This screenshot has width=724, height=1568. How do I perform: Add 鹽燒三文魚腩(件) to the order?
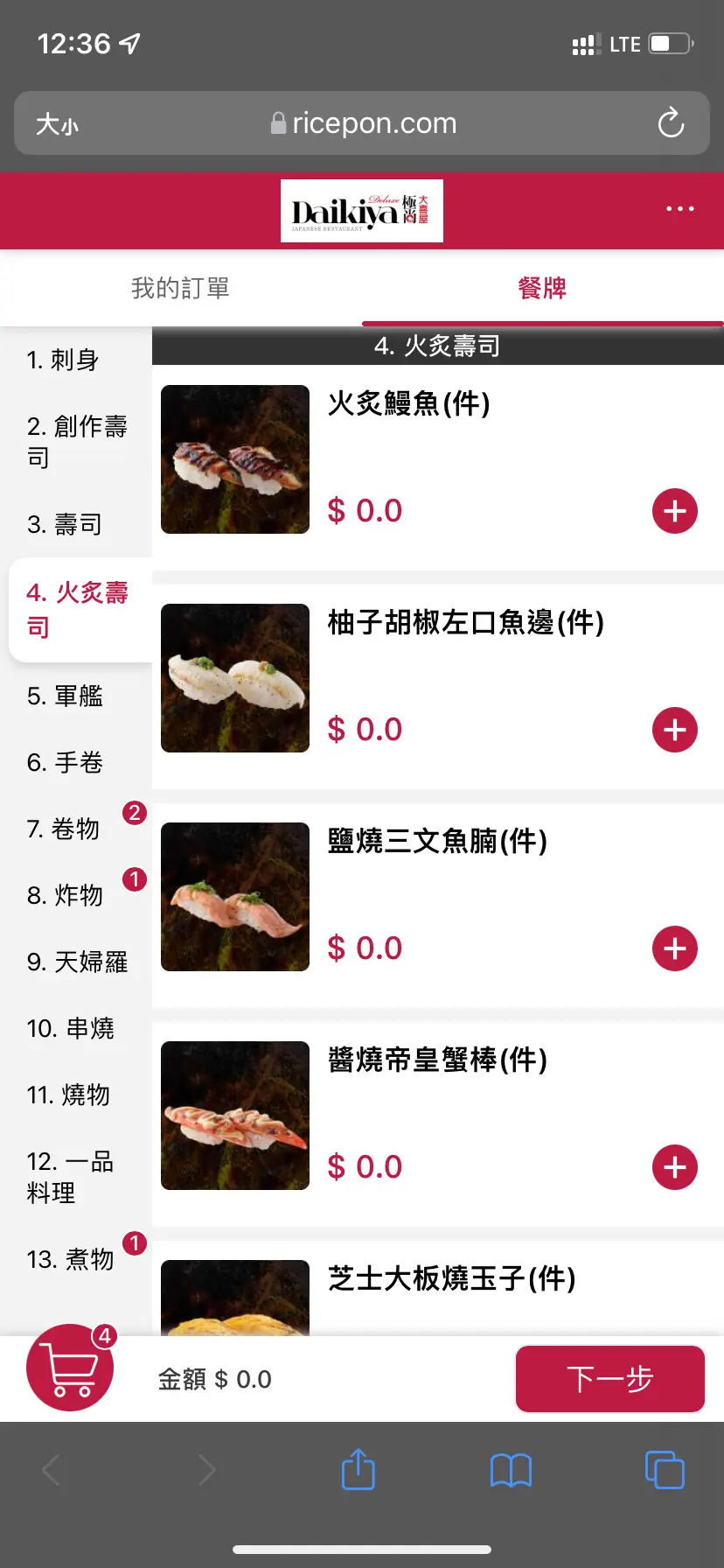(674, 948)
